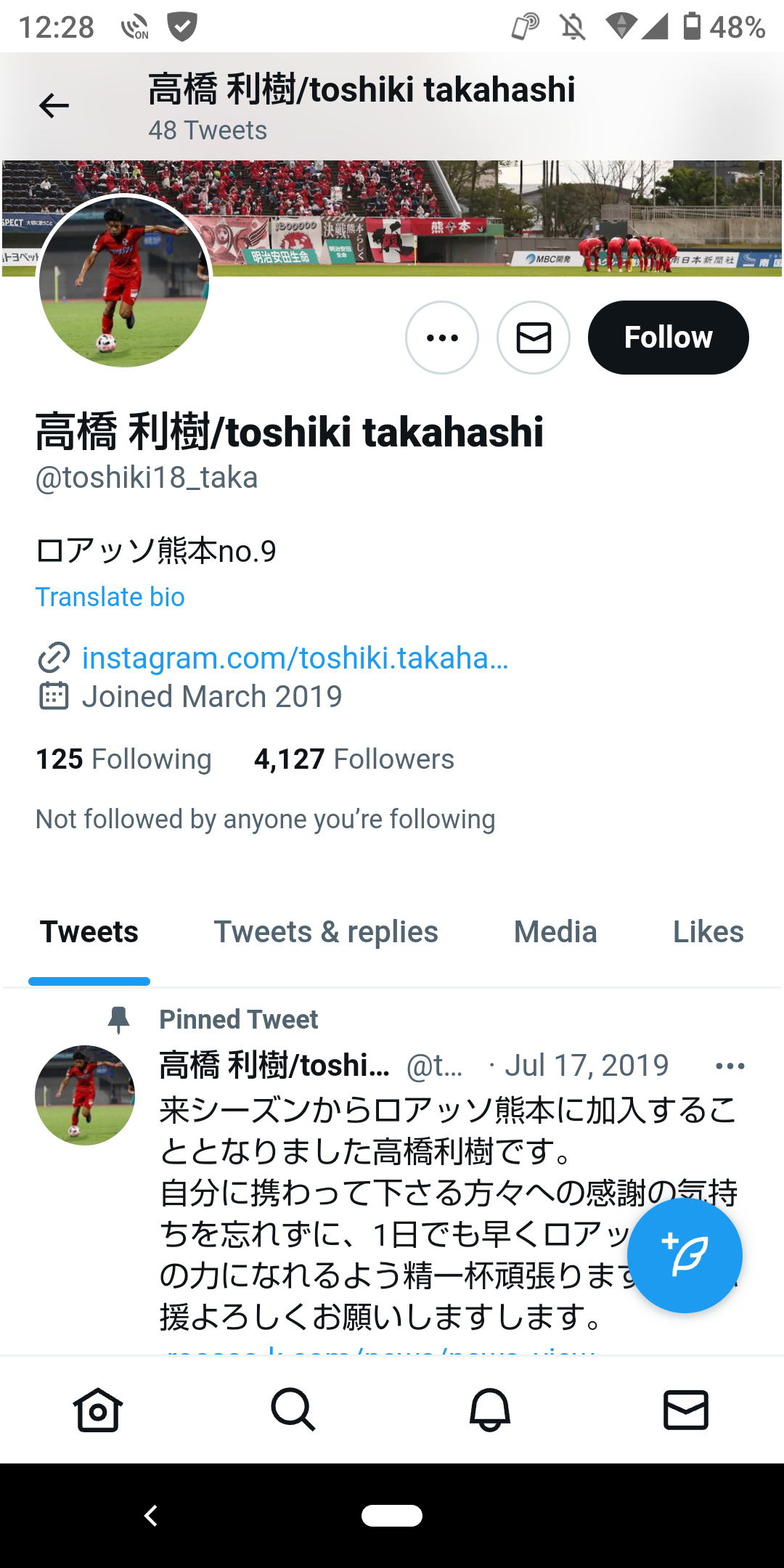Go to the Home timeline tab

(97, 1410)
